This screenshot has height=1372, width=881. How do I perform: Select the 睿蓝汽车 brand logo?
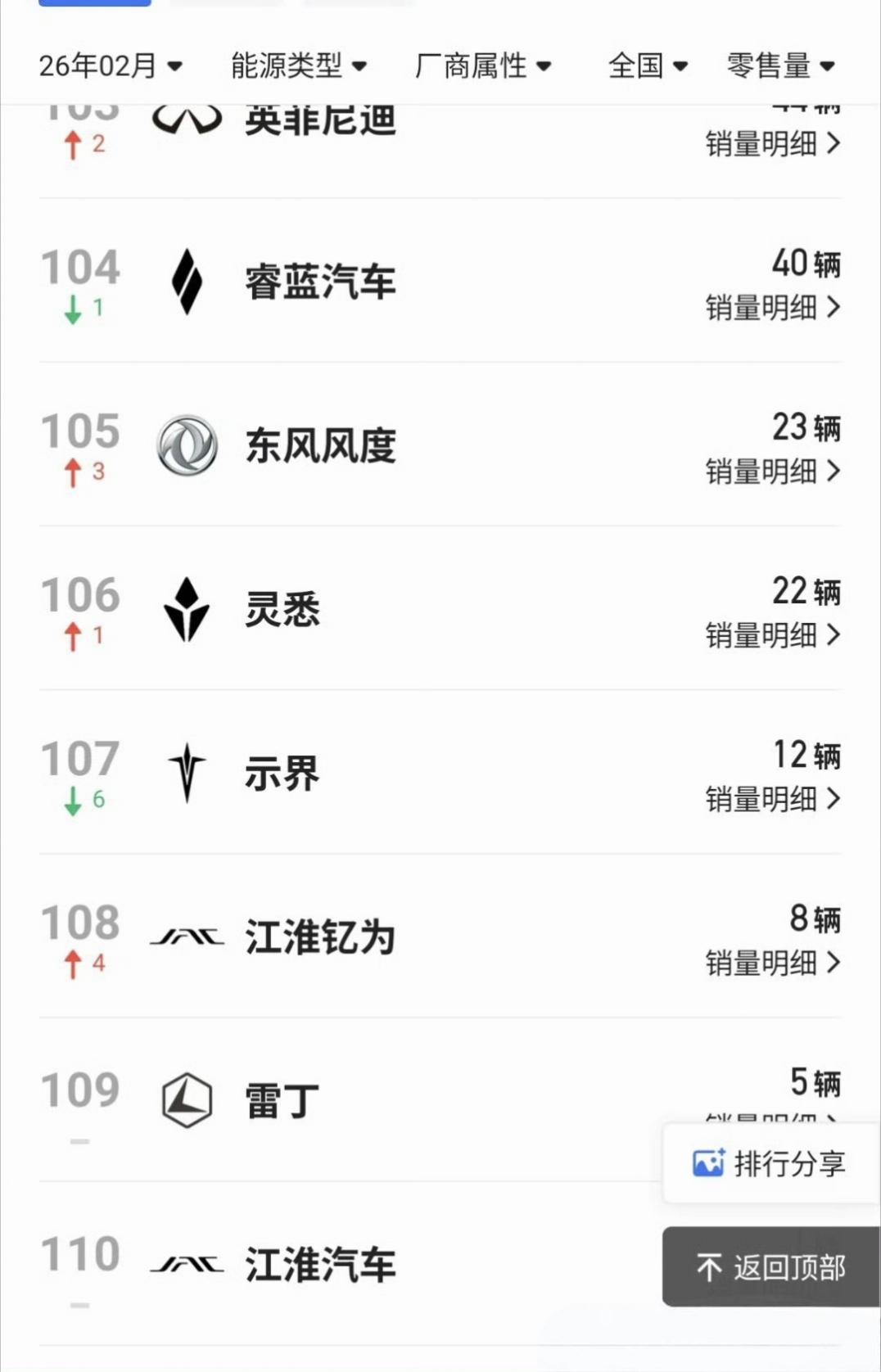[187, 282]
